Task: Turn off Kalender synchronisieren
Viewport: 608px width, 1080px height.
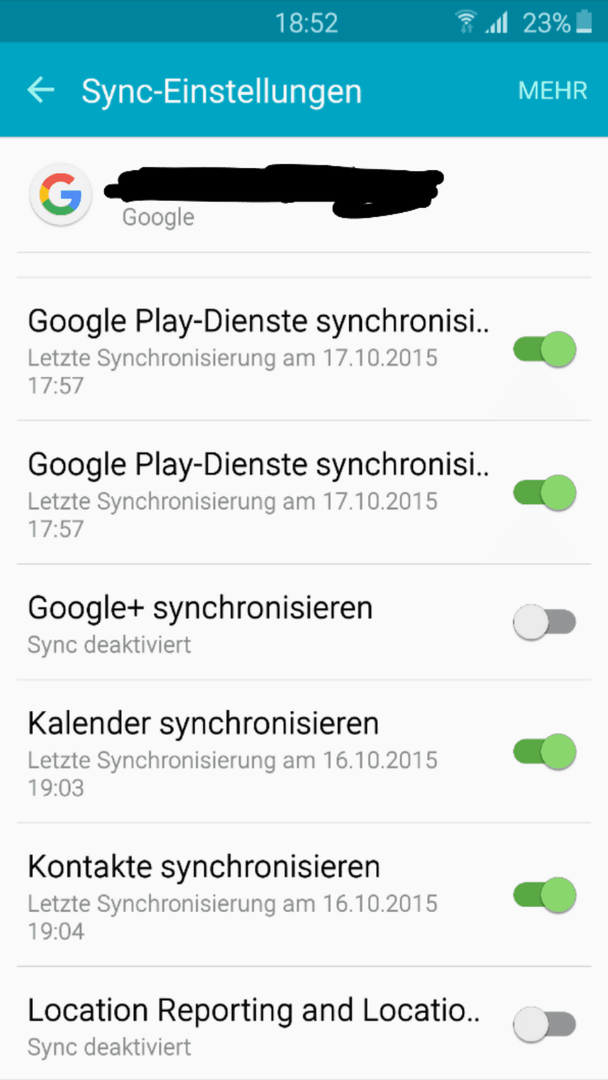Action: 544,751
